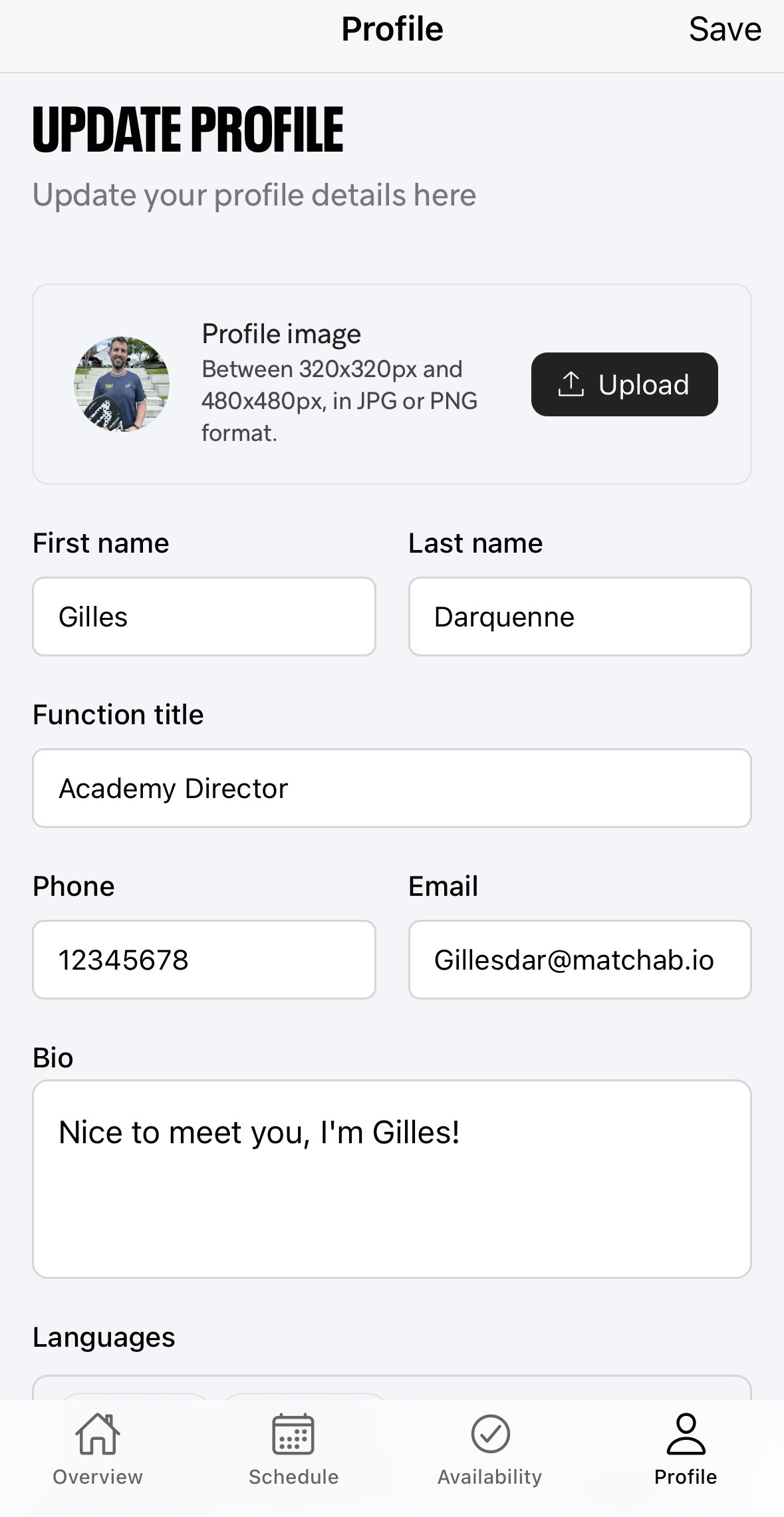Screen dimensions: 784x1517
Task: Edit the Phone number field
Action: point(204,960)
